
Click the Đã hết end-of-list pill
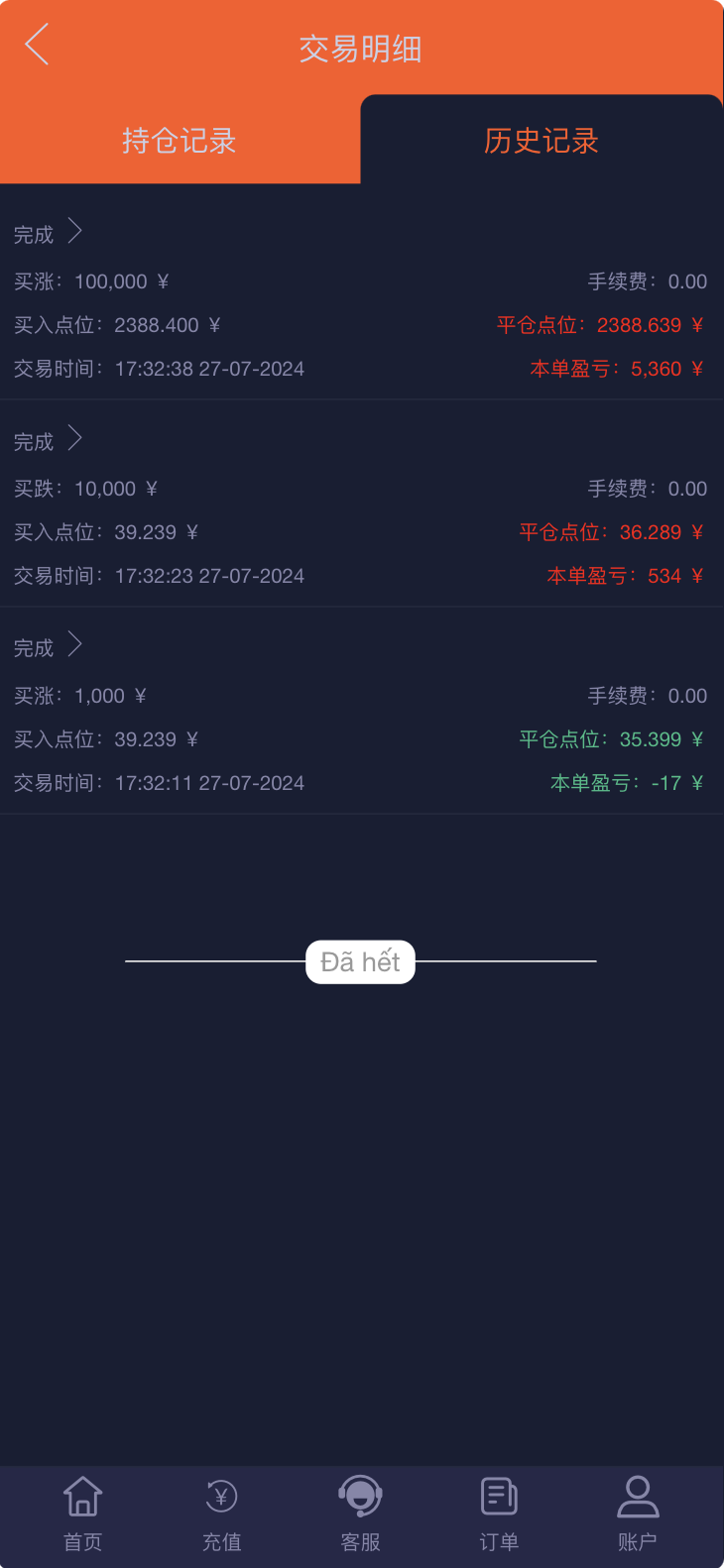(x=360, y=960)
